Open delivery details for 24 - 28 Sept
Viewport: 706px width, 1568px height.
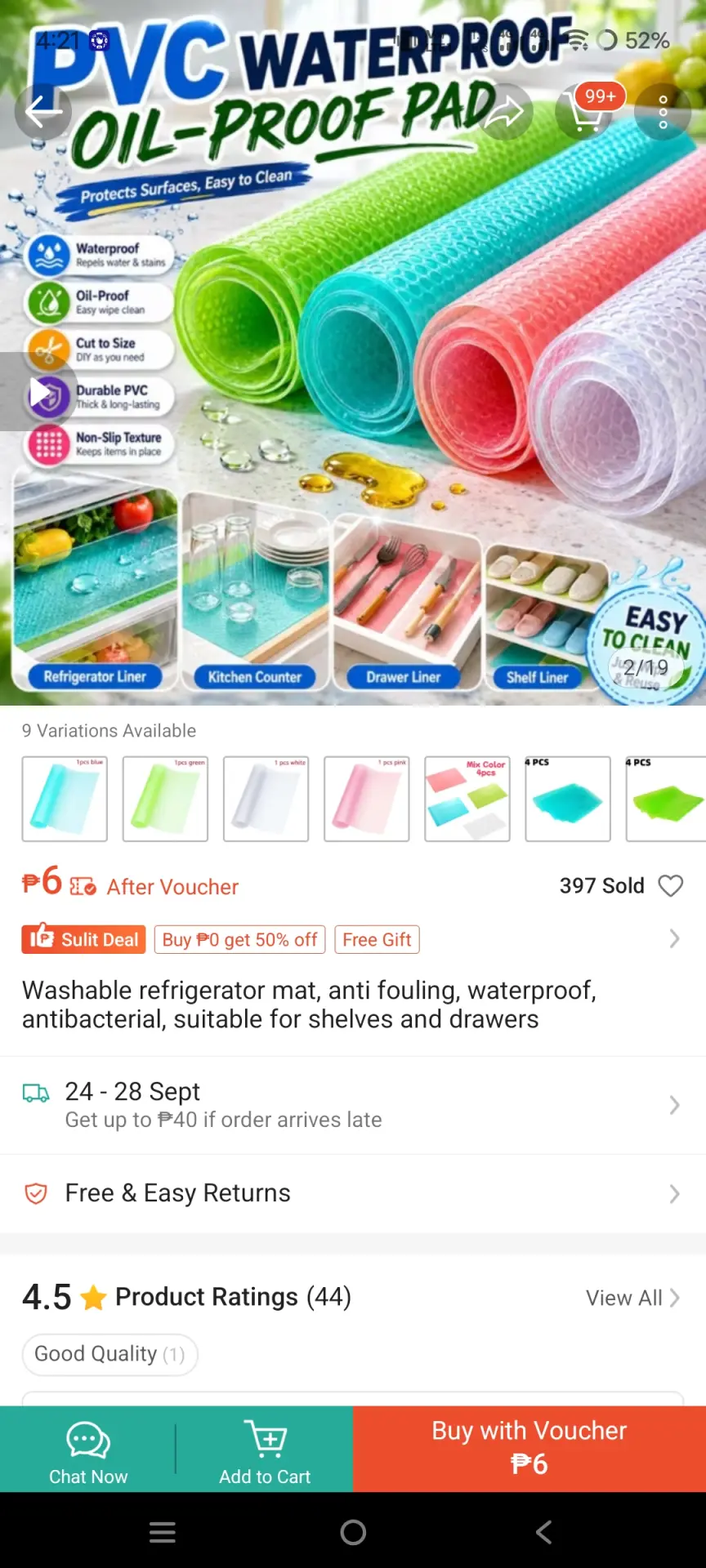click(x=353, y=1105)
